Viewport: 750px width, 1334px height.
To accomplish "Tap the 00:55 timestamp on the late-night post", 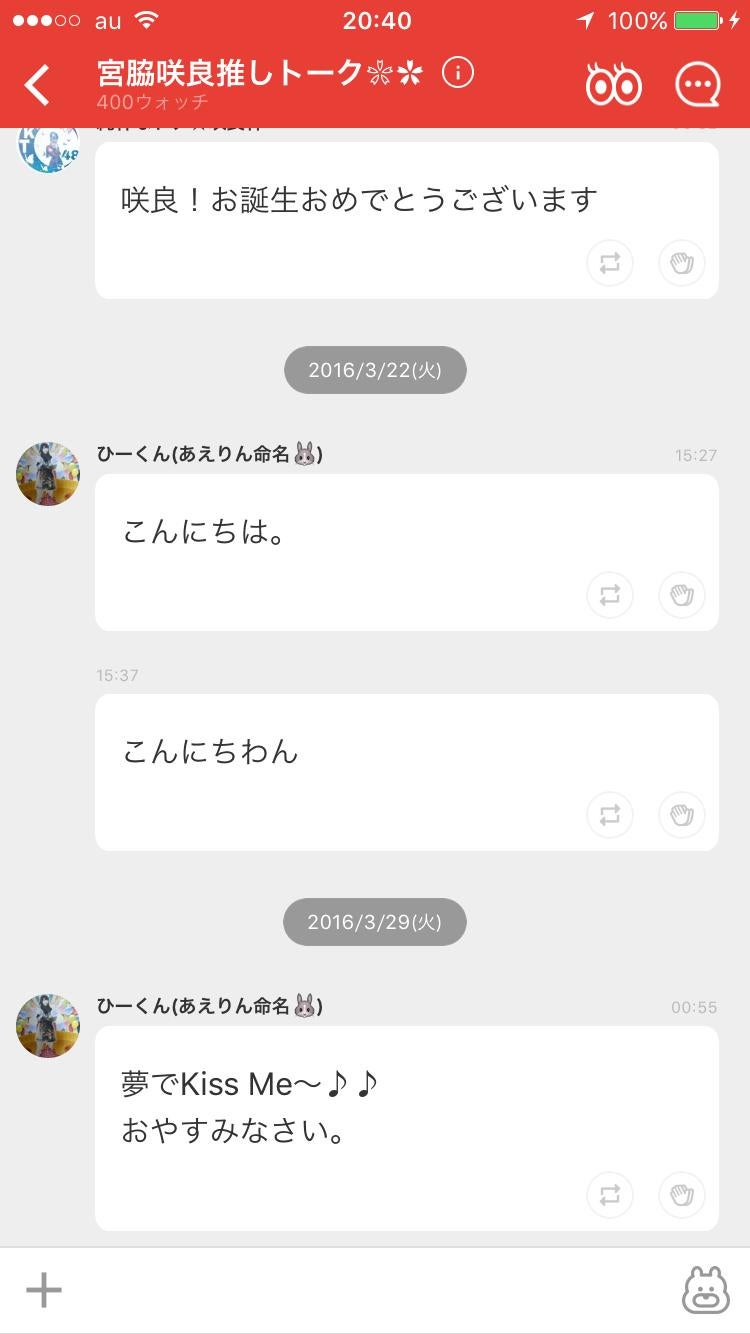I will point(696,1007).
